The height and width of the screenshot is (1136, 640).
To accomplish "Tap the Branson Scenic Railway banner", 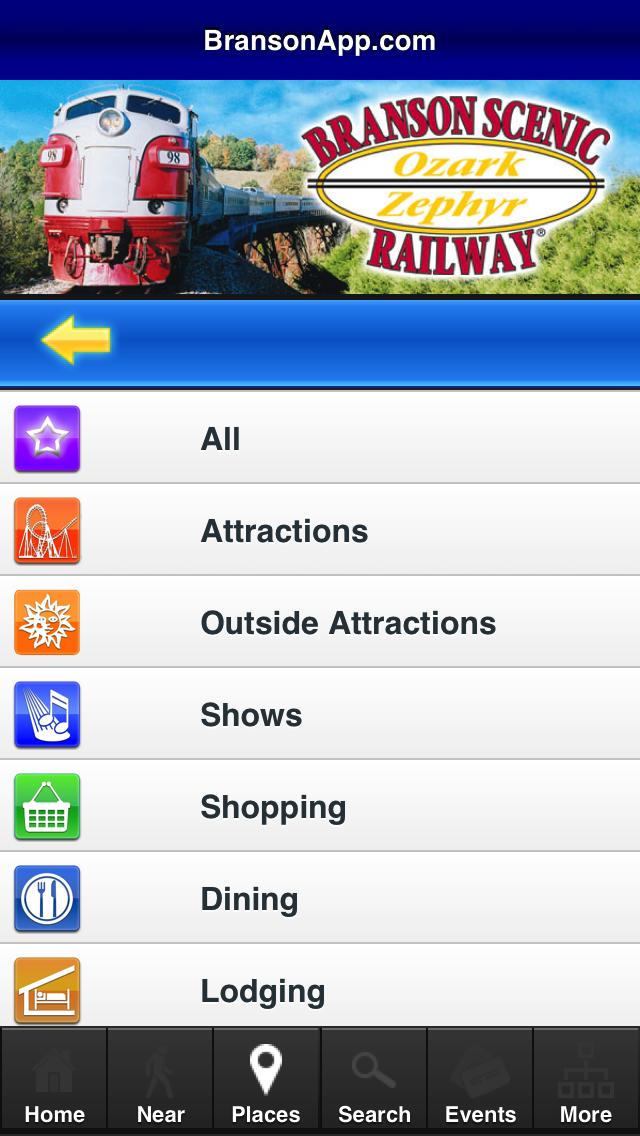I will [x=320, y=188].
